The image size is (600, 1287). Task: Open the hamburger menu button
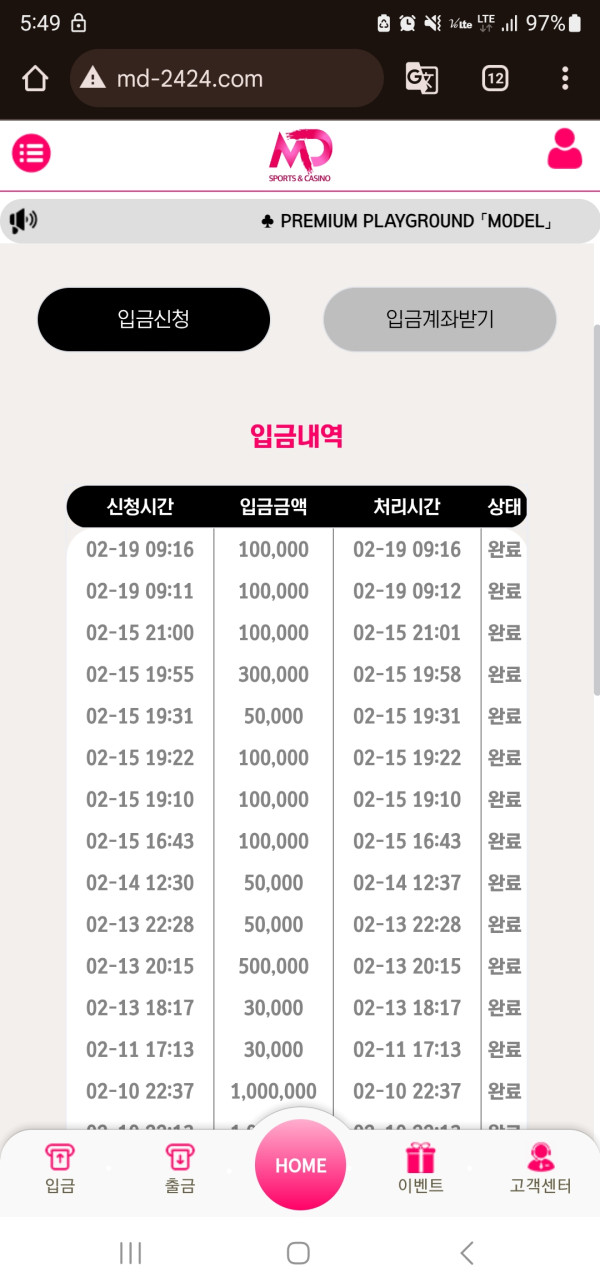click(x=31, y=153)
